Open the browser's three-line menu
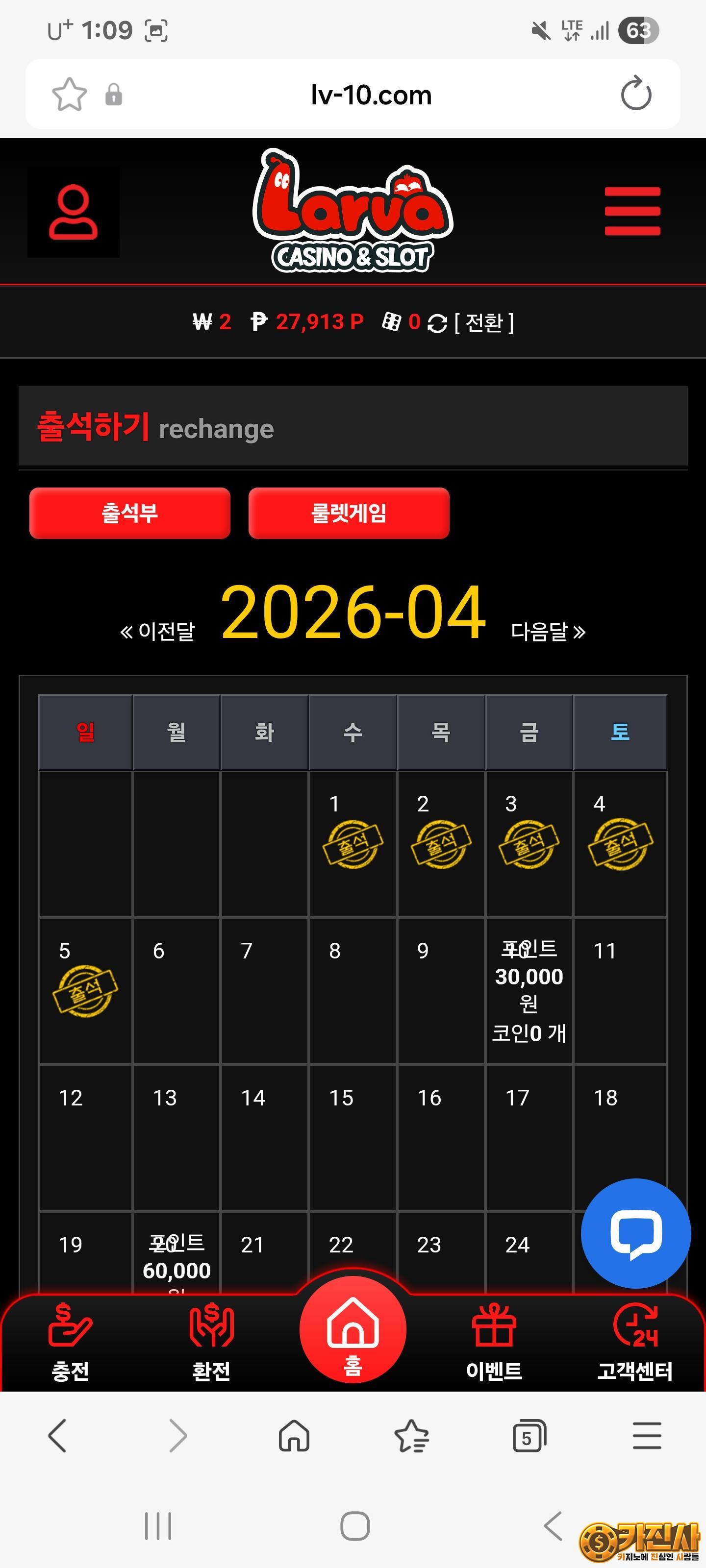706x1568 pixels. click(646, 1436)
